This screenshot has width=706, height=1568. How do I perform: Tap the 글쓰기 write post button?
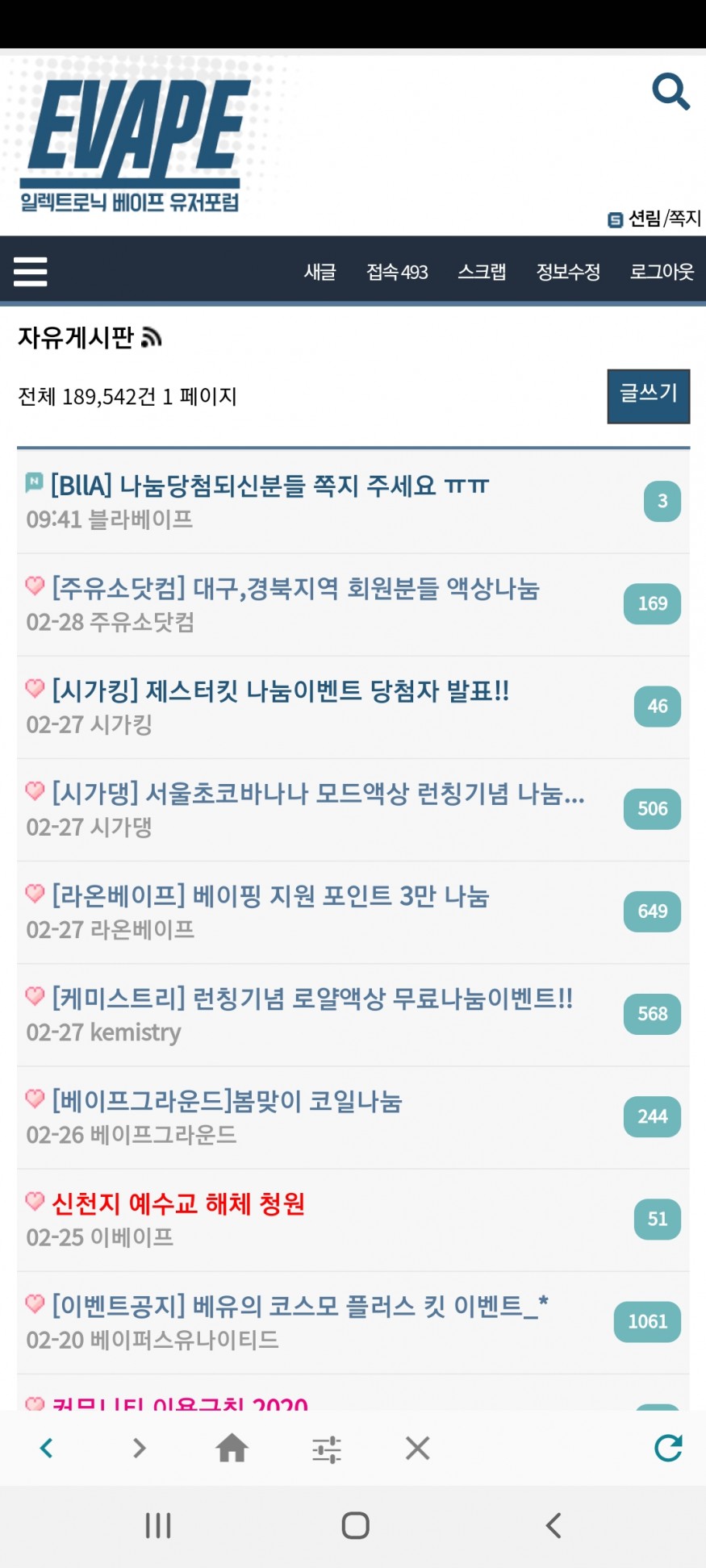pos(648,395)
